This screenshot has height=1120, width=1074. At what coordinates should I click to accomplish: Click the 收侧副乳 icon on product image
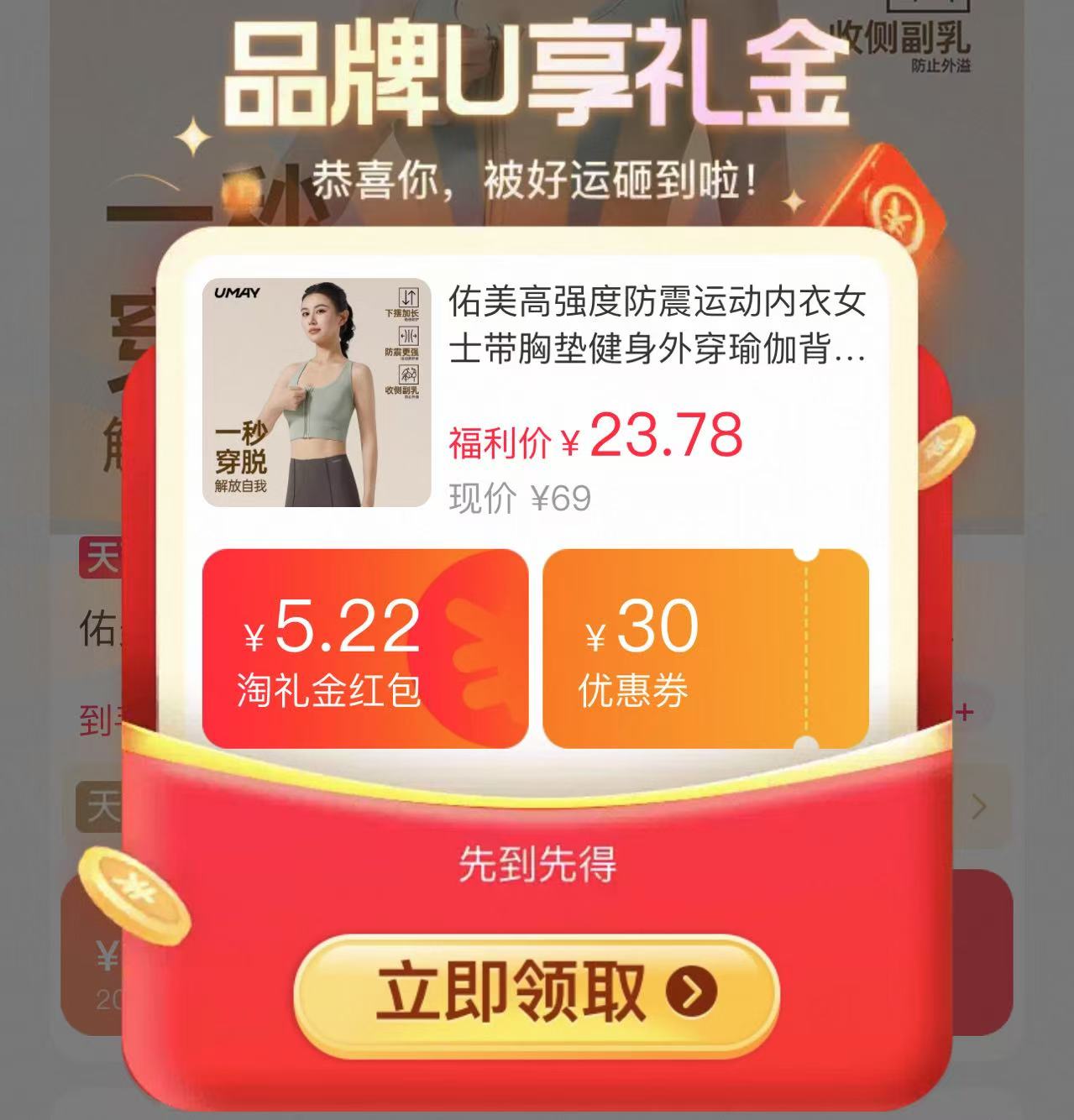(409, 374)
